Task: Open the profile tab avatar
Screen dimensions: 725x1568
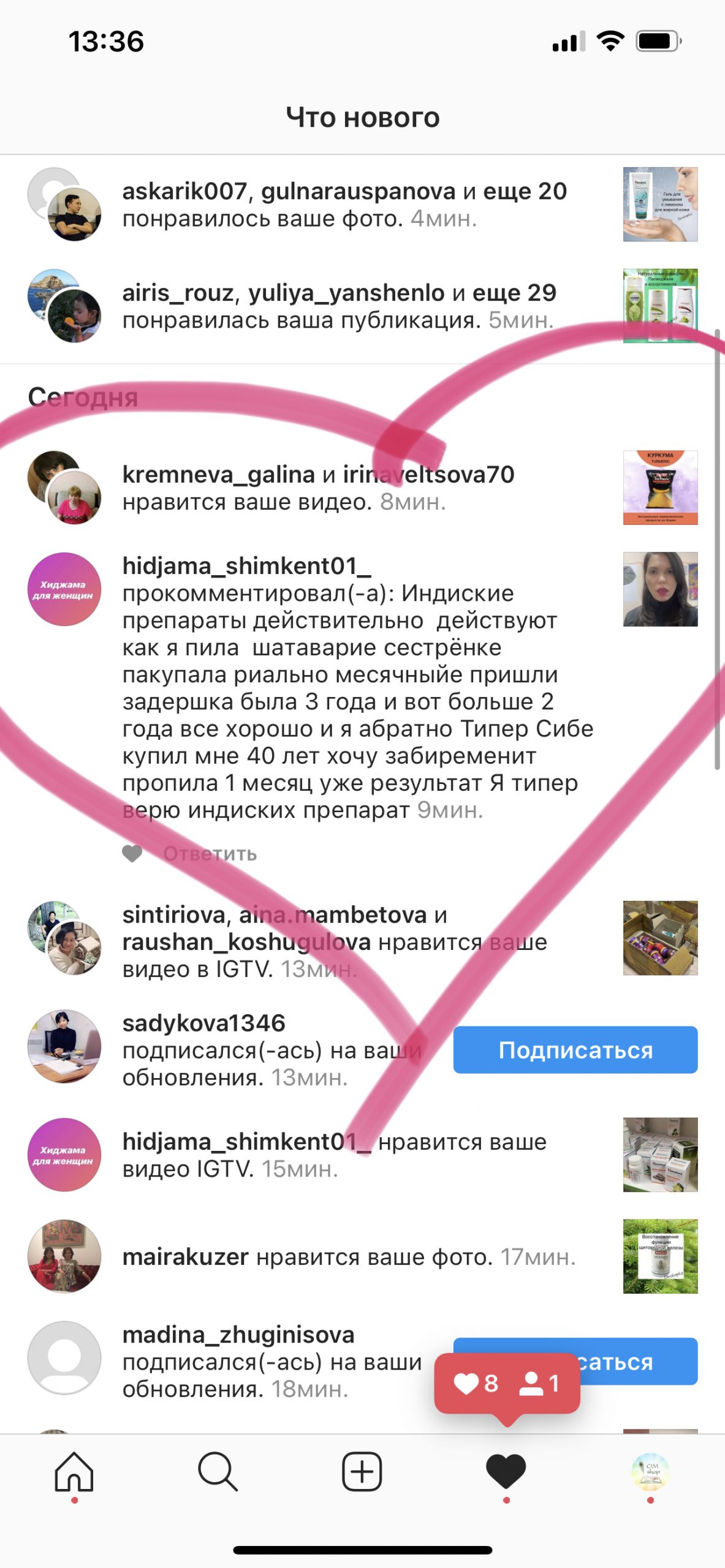Action: pyautogui.click(x=650, y=1471)
